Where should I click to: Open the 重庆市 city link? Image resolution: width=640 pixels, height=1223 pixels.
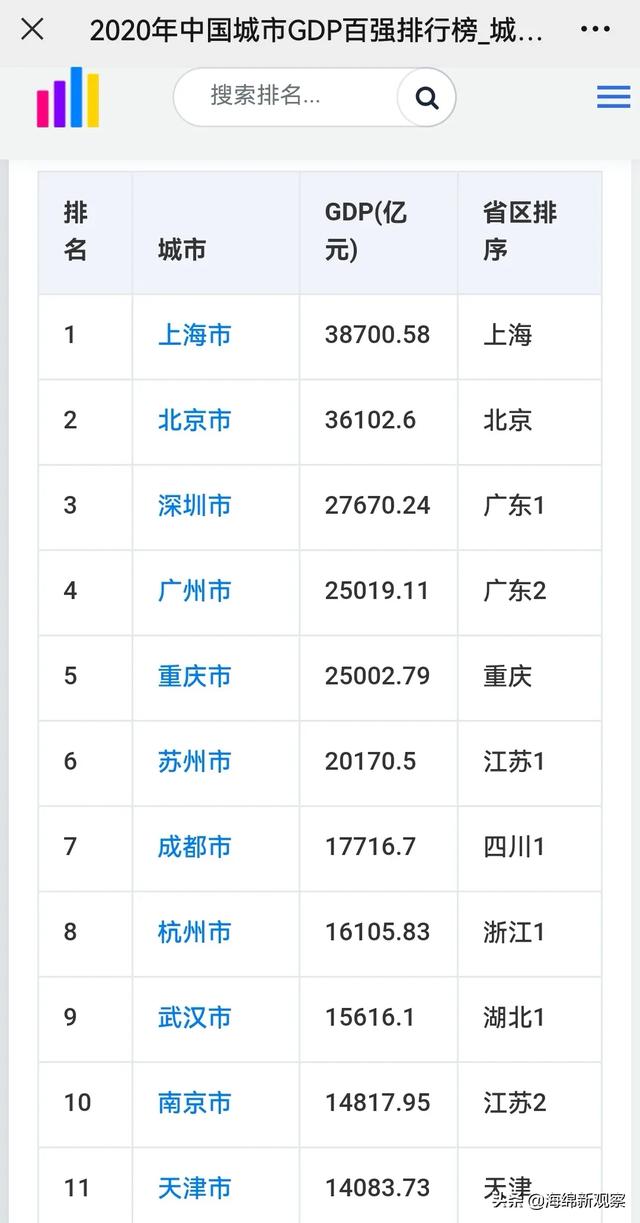194,676
